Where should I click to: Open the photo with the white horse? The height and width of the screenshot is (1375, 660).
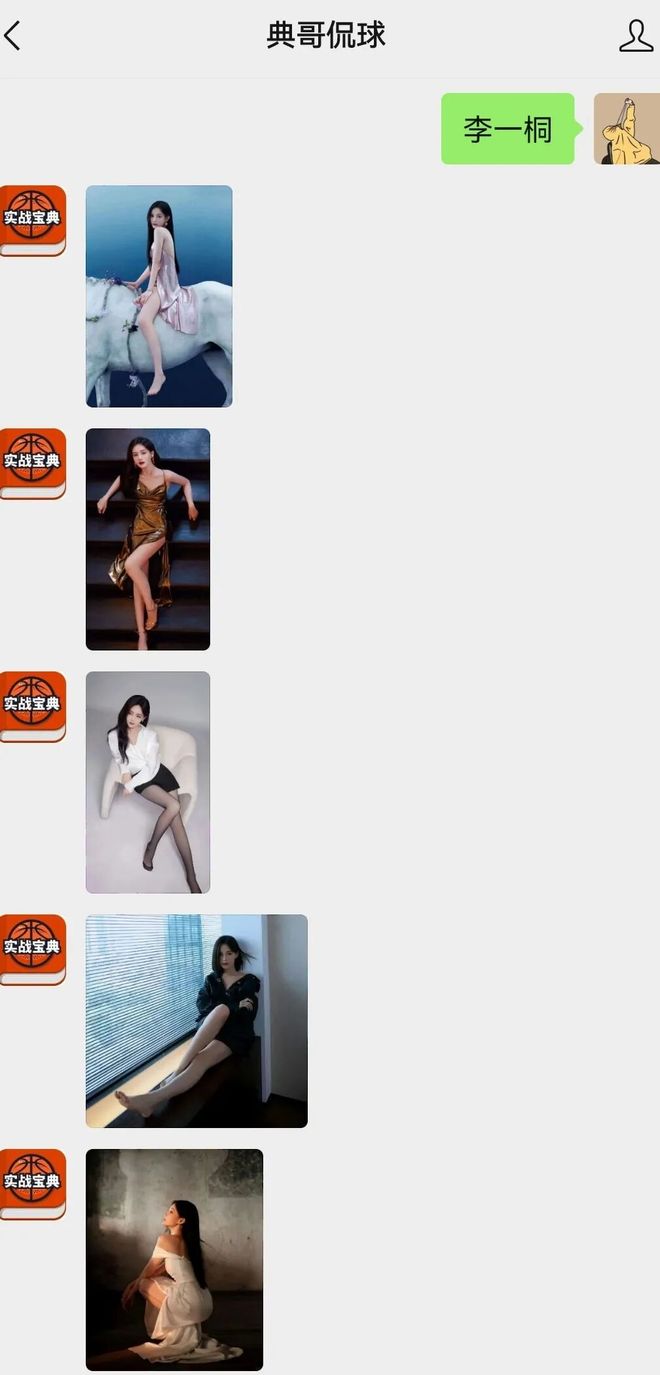click(159, 296)
